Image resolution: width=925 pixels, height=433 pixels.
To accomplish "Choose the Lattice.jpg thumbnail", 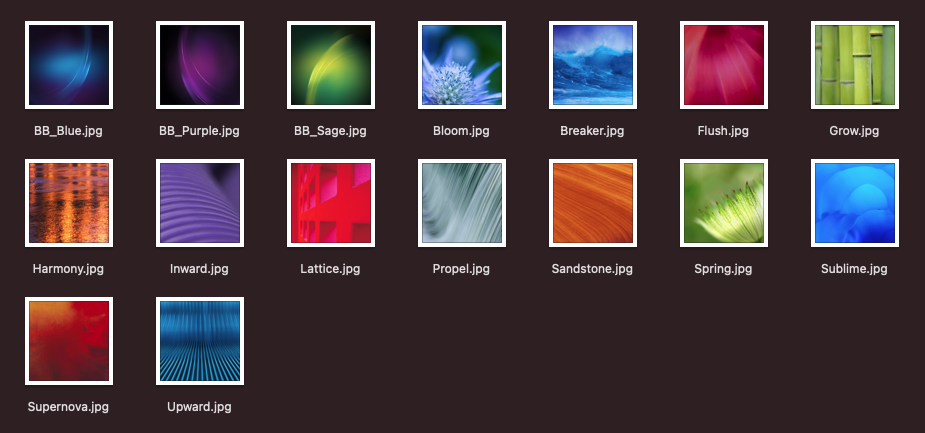I will click(330, 203).
